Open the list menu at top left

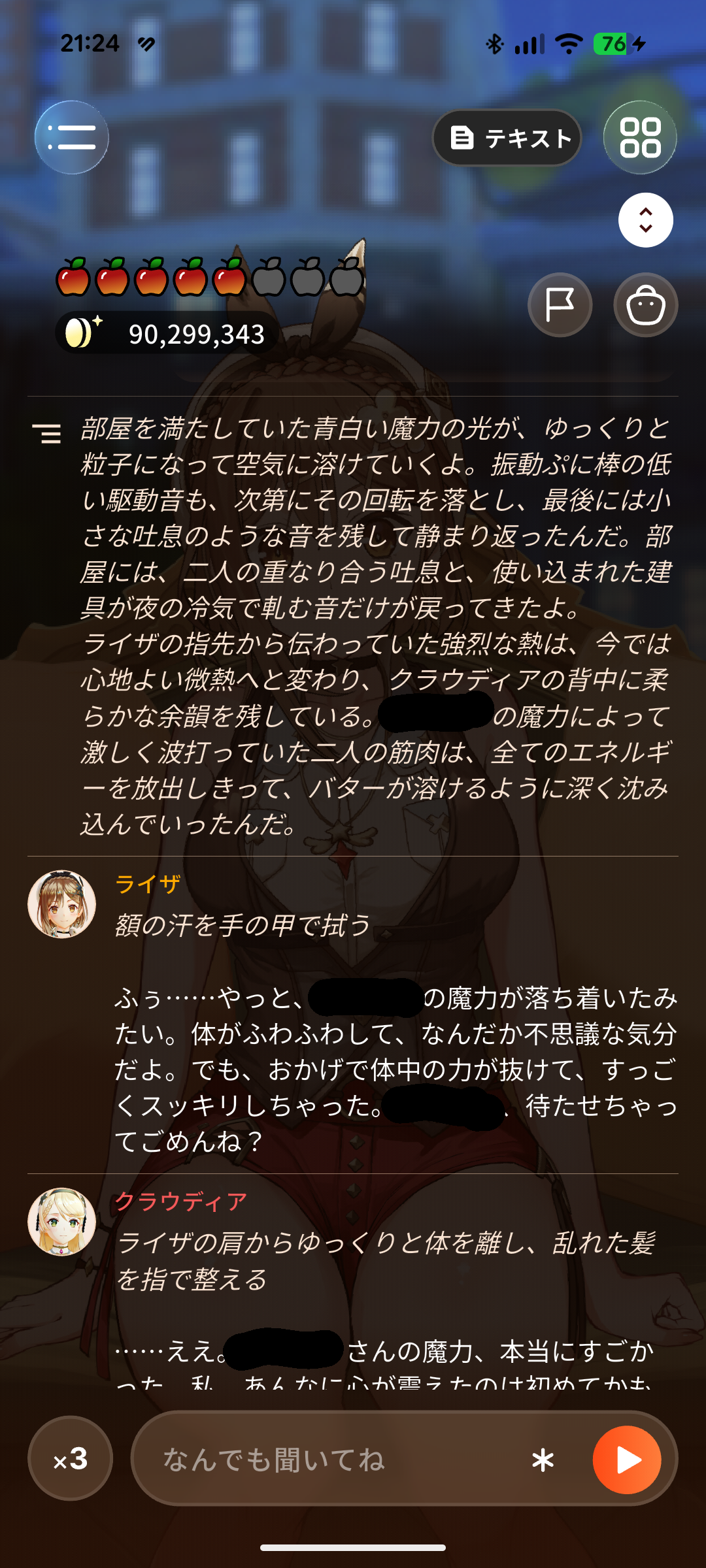pos(72,137)
